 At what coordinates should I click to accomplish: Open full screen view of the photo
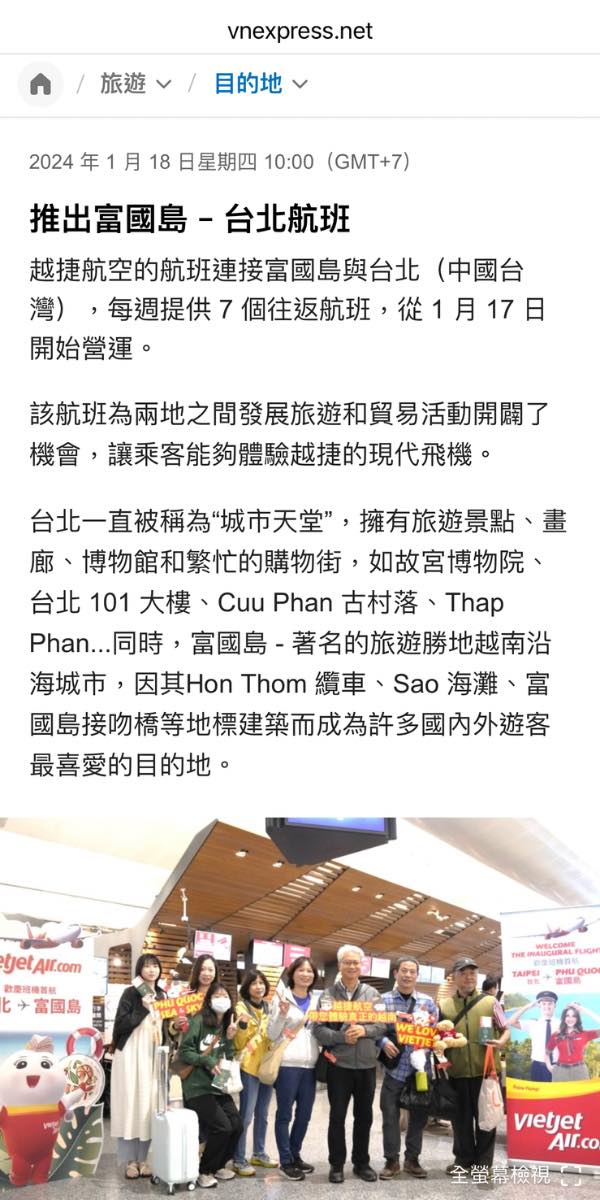click(x=515, y=1174)
